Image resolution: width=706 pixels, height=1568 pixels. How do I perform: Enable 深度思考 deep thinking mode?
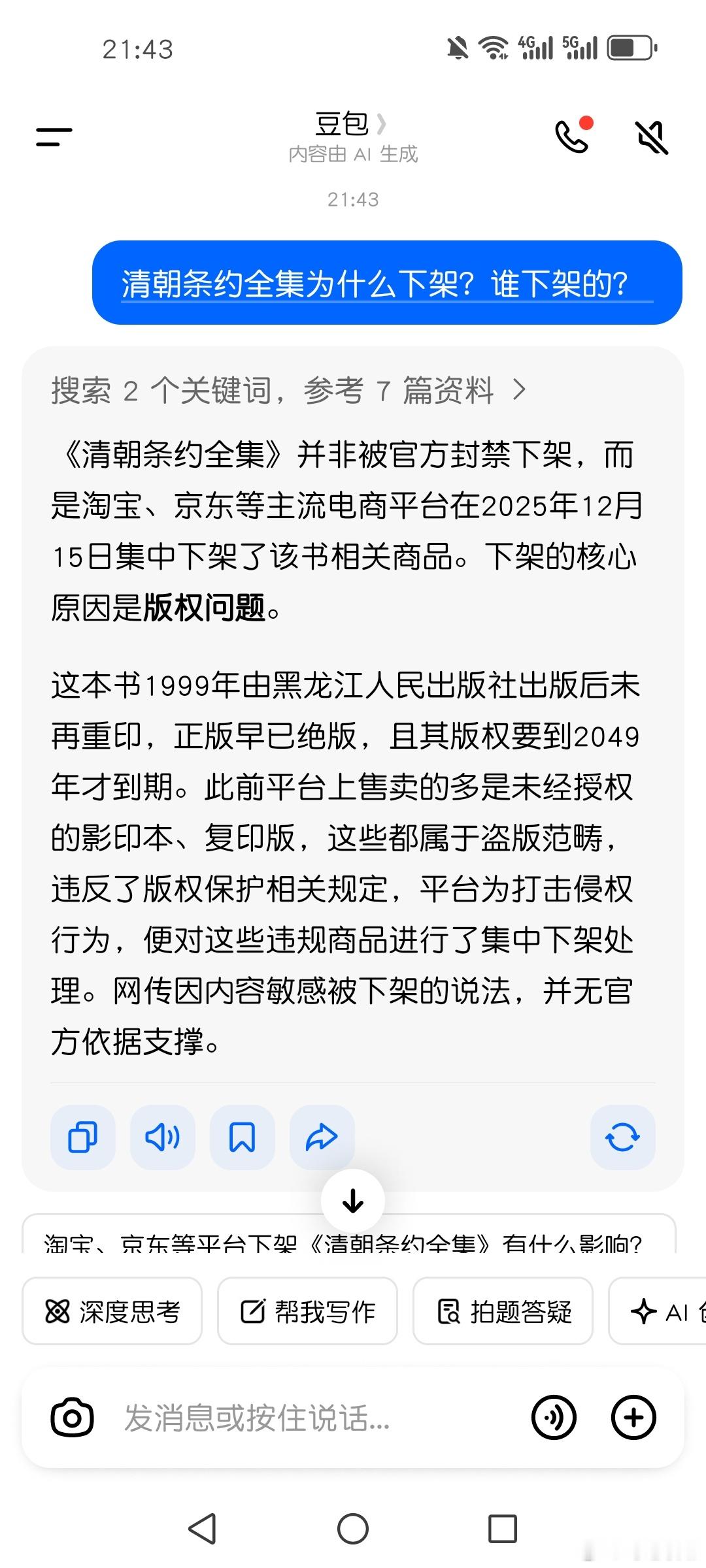tap(112, 1311)
